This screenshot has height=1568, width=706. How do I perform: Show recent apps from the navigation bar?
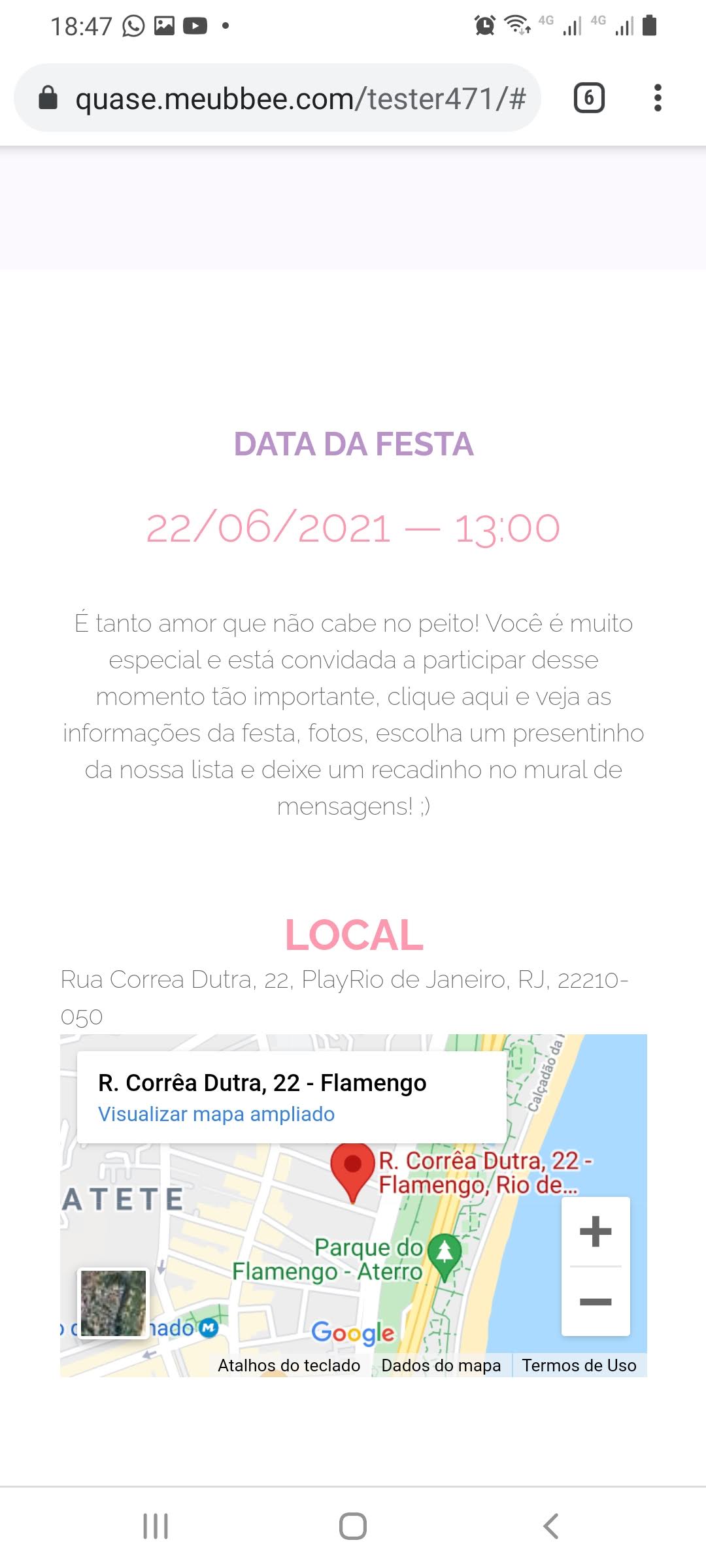[156, 1526]
